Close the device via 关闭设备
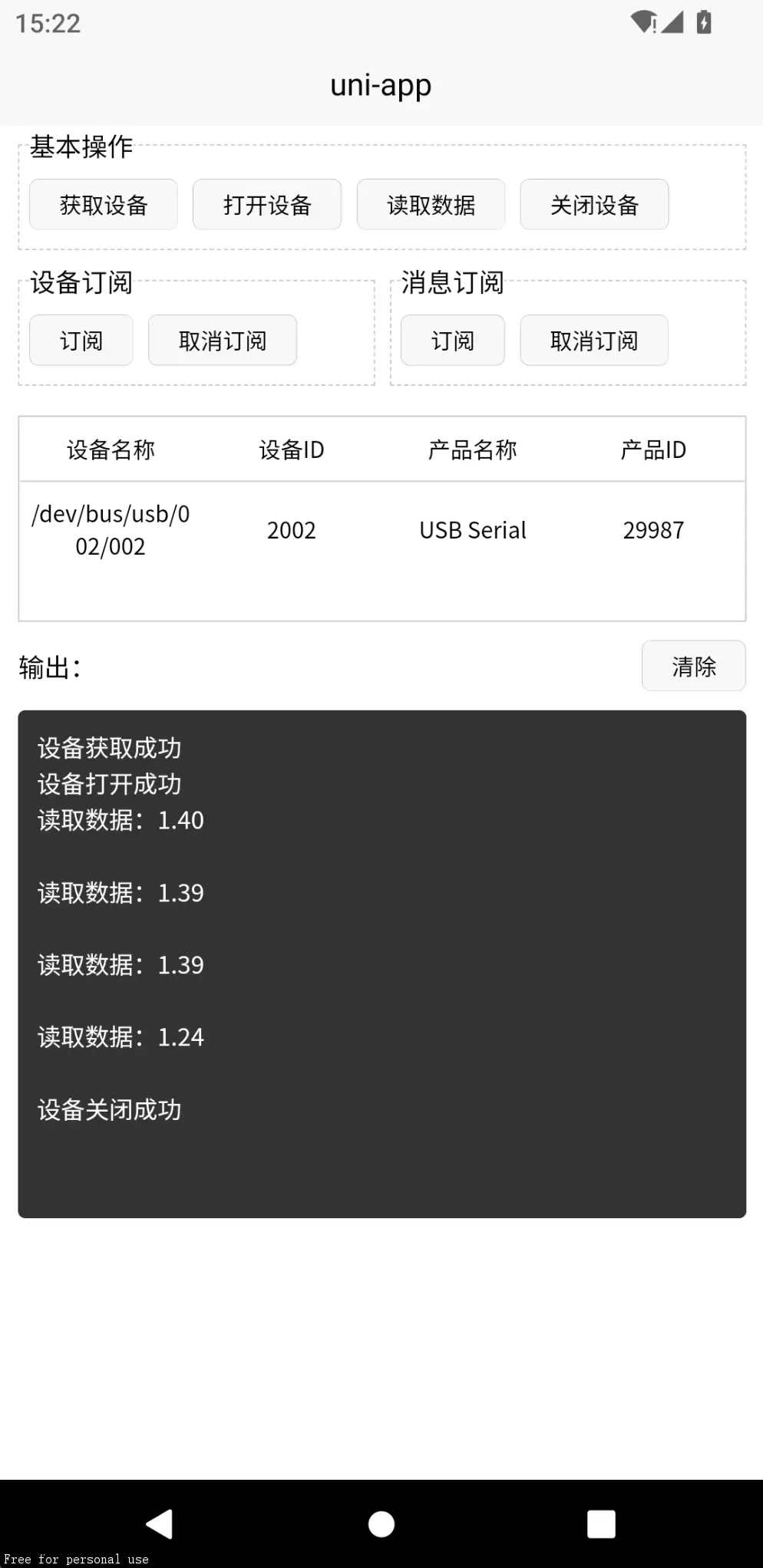This screenshot has width=763, height=1568. (594, 205)
